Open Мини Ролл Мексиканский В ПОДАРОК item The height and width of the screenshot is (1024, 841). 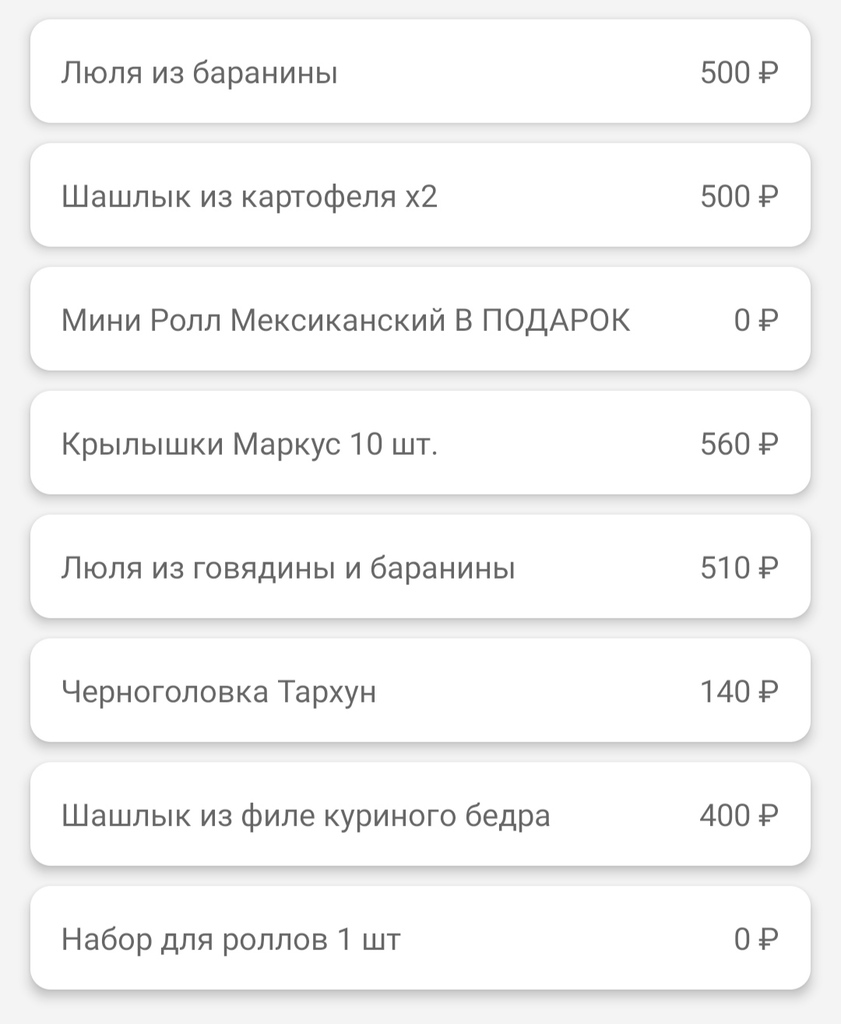click(x=420, y=320)
